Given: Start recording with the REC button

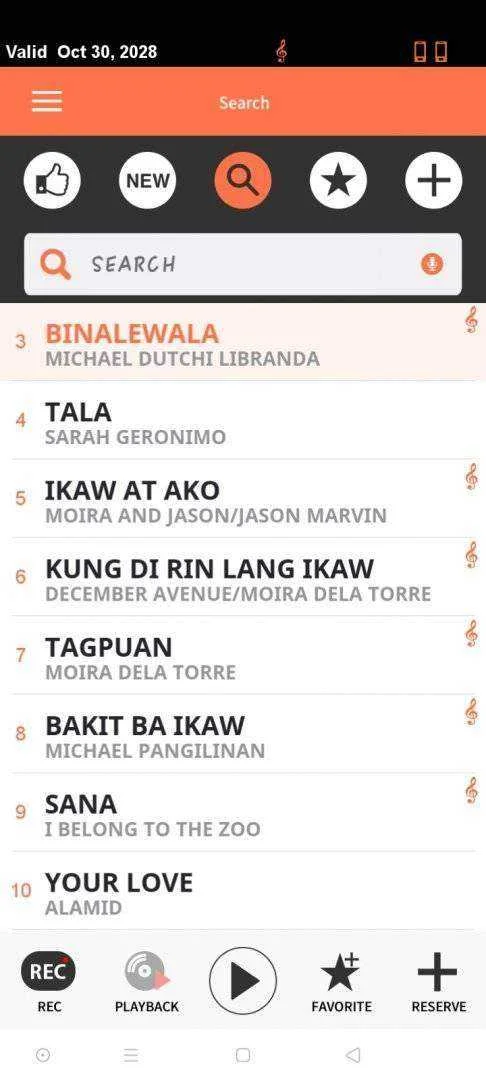Looking at the screenshot, I should pos(49,981).
